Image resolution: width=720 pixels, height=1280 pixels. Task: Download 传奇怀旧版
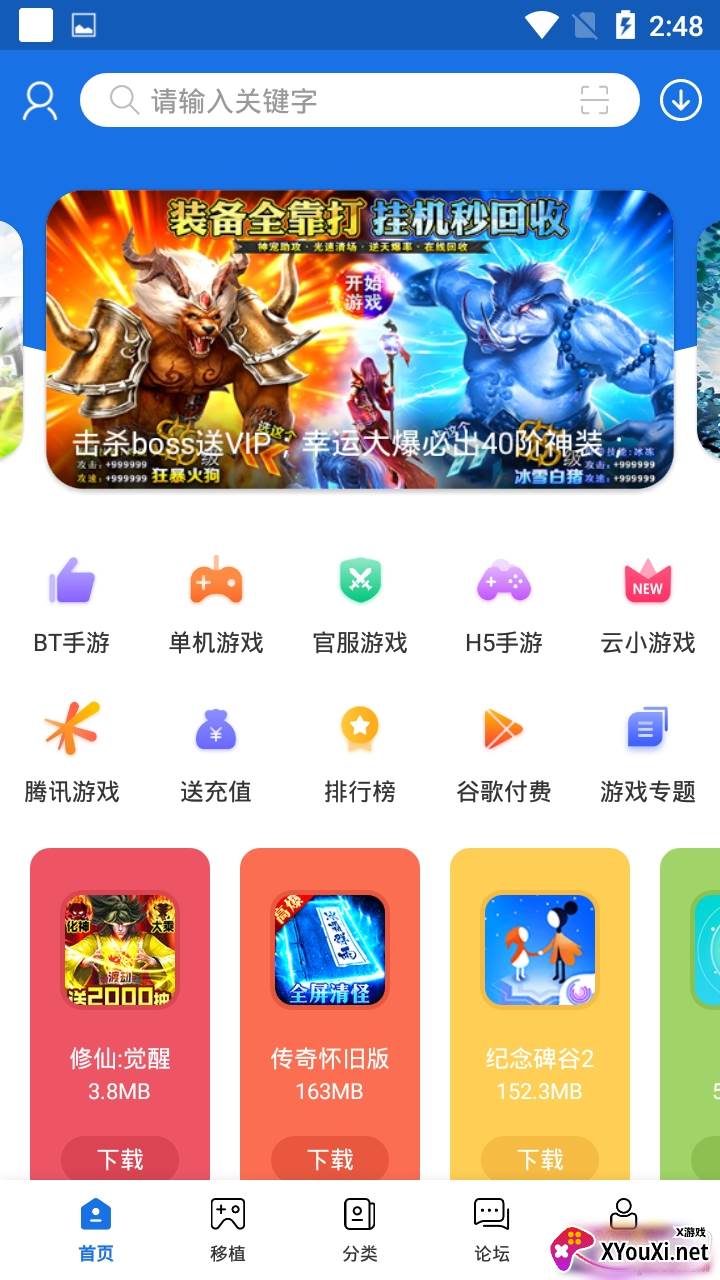tap(330, 1159)
